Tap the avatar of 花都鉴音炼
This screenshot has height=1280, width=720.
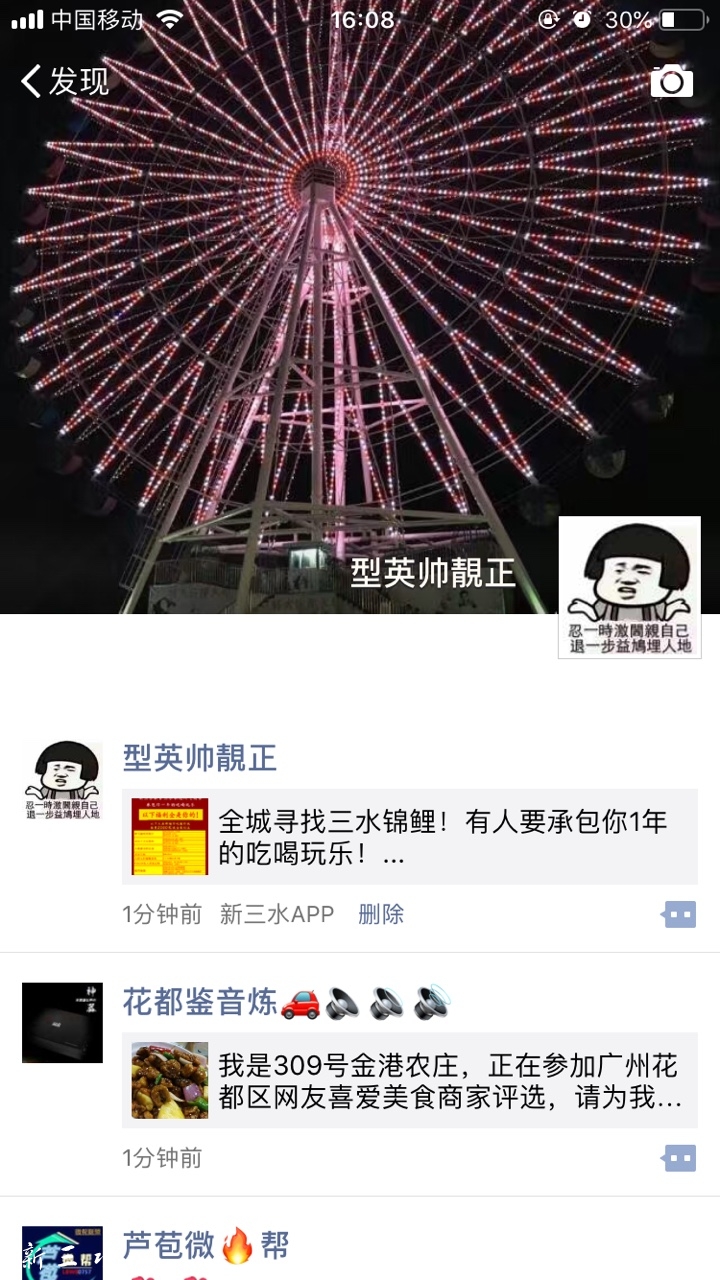click(x=62, y=1022)
